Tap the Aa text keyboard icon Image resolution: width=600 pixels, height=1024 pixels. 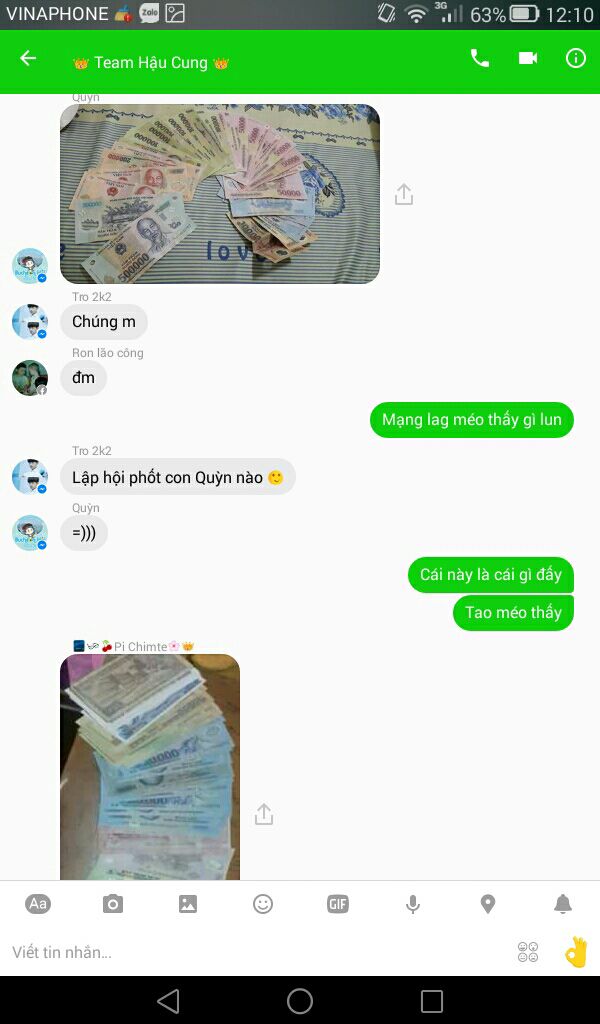(38, 904)
